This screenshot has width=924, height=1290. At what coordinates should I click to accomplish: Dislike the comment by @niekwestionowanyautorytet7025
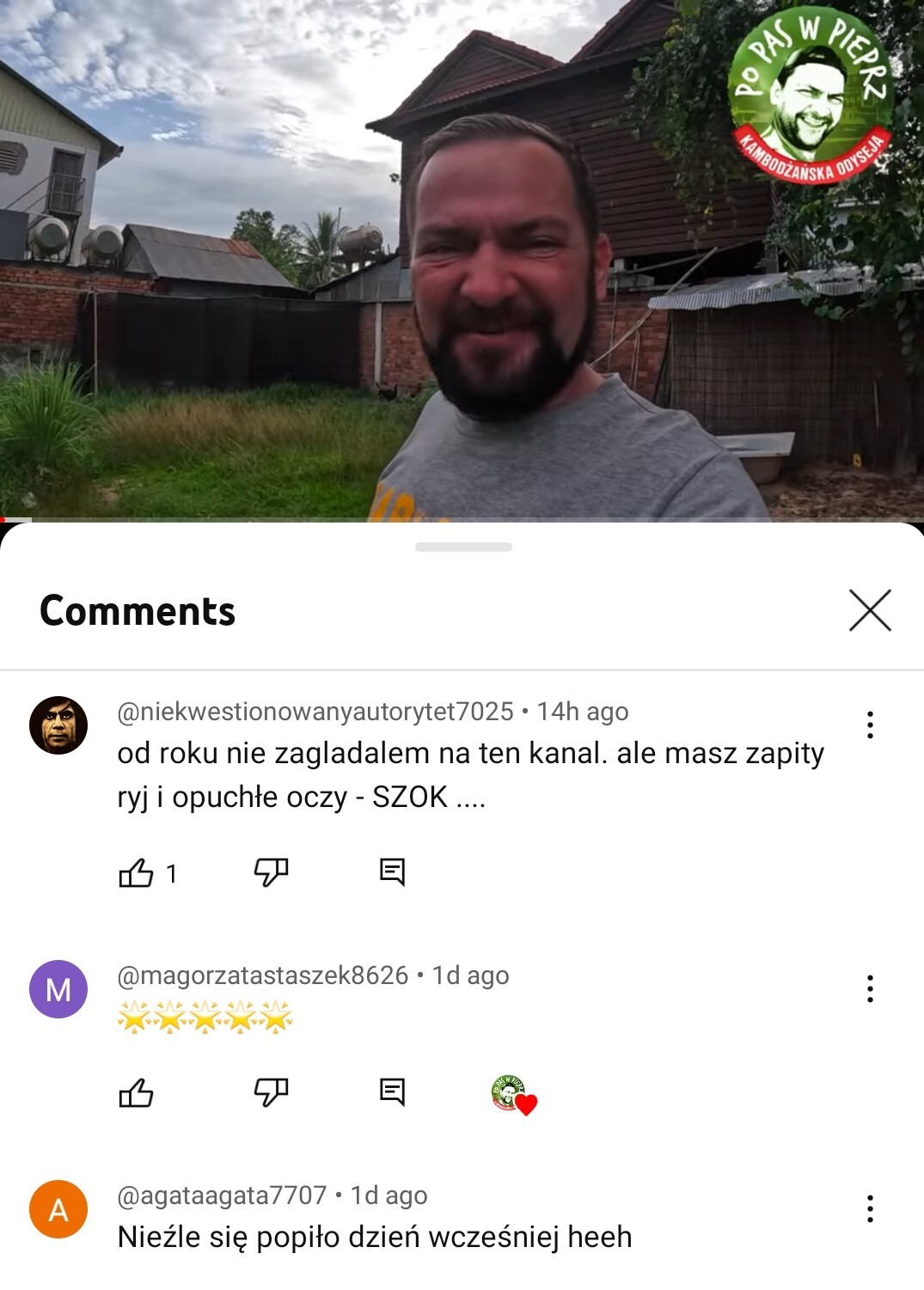pos(271,873)
